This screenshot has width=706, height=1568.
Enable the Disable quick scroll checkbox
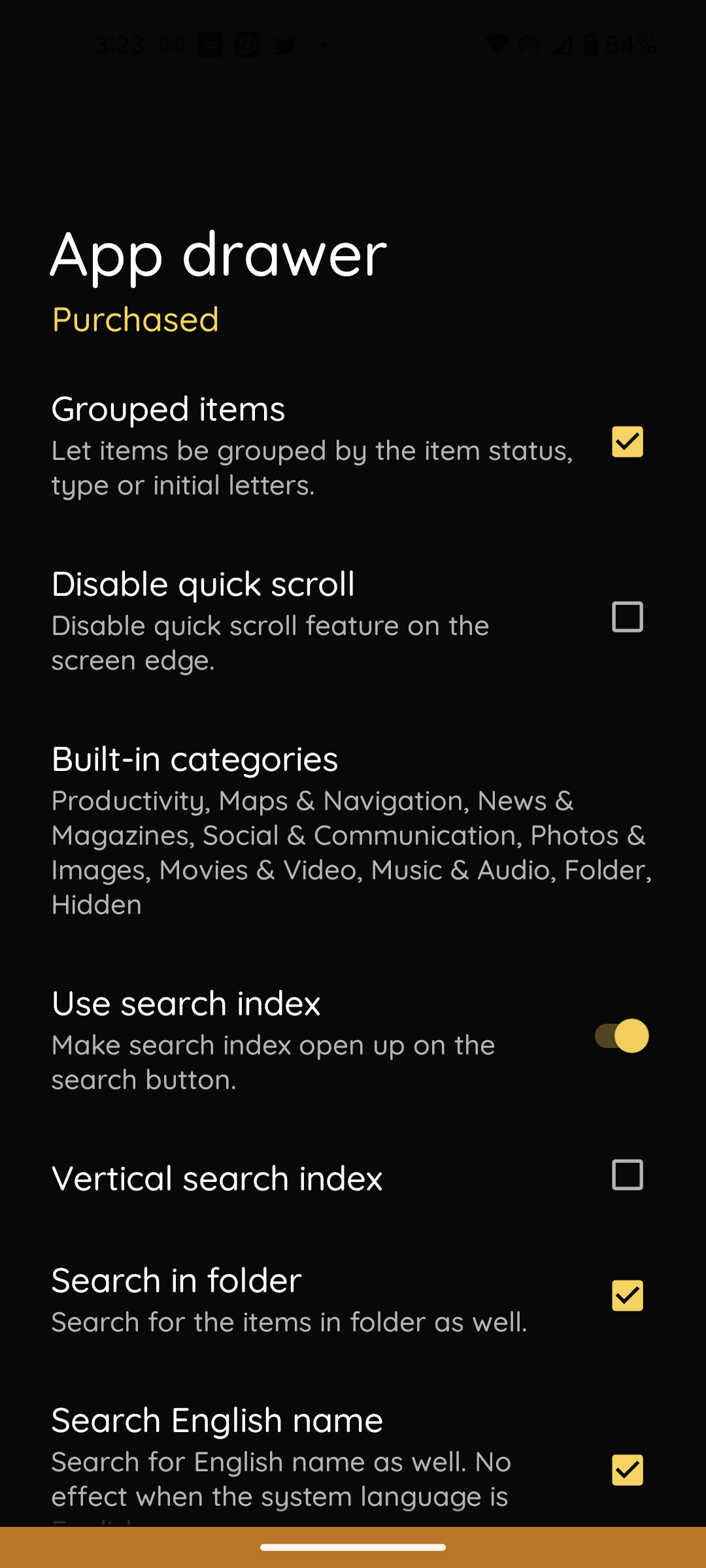click(x=627, y=617)
